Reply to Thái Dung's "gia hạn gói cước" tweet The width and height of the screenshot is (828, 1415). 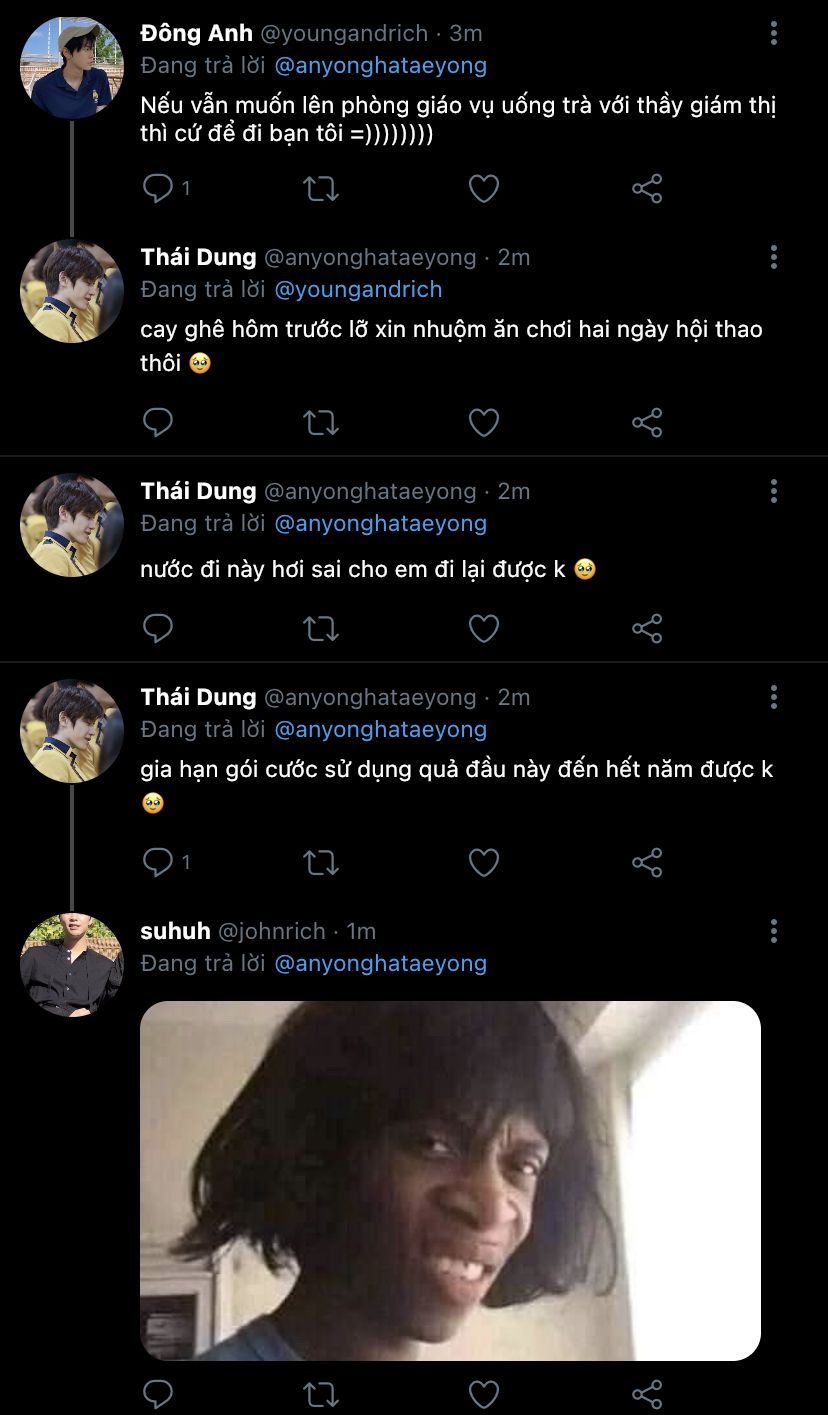pyautogui.click(x=158, y=862)
